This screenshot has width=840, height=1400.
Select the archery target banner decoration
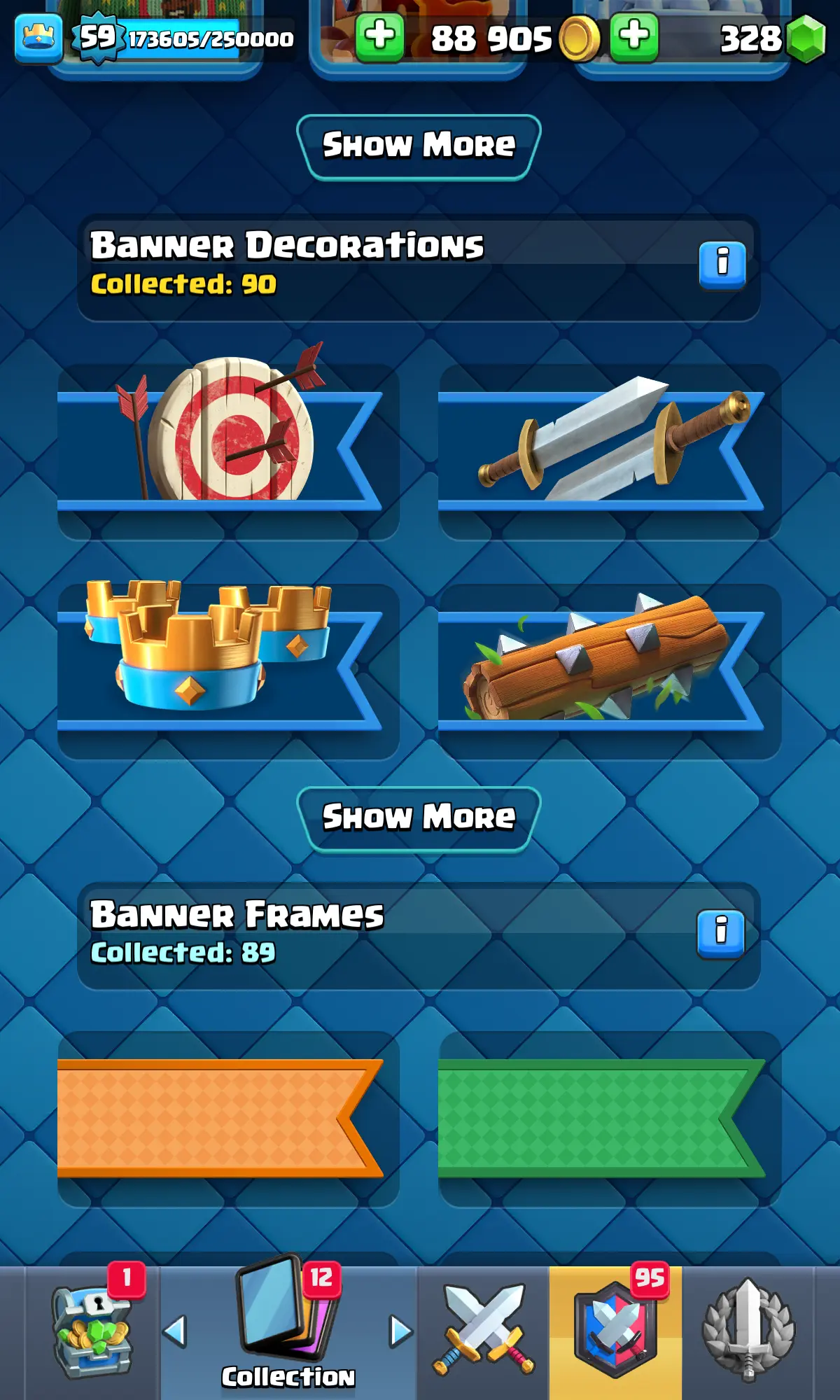[x=228, y=451]
